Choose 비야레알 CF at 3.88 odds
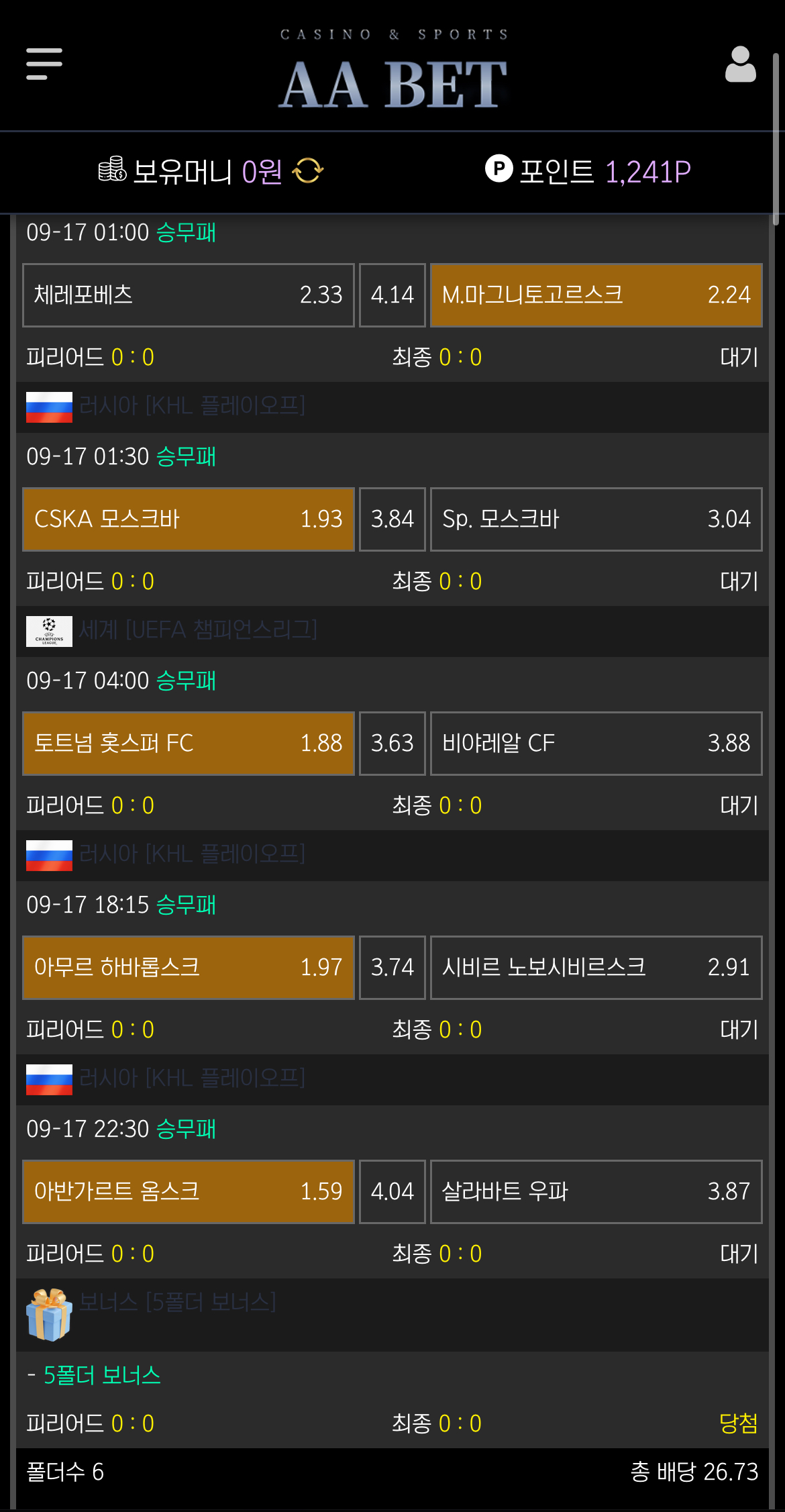785x1512 pixels. pyautogui.click(x=596, y=744)
